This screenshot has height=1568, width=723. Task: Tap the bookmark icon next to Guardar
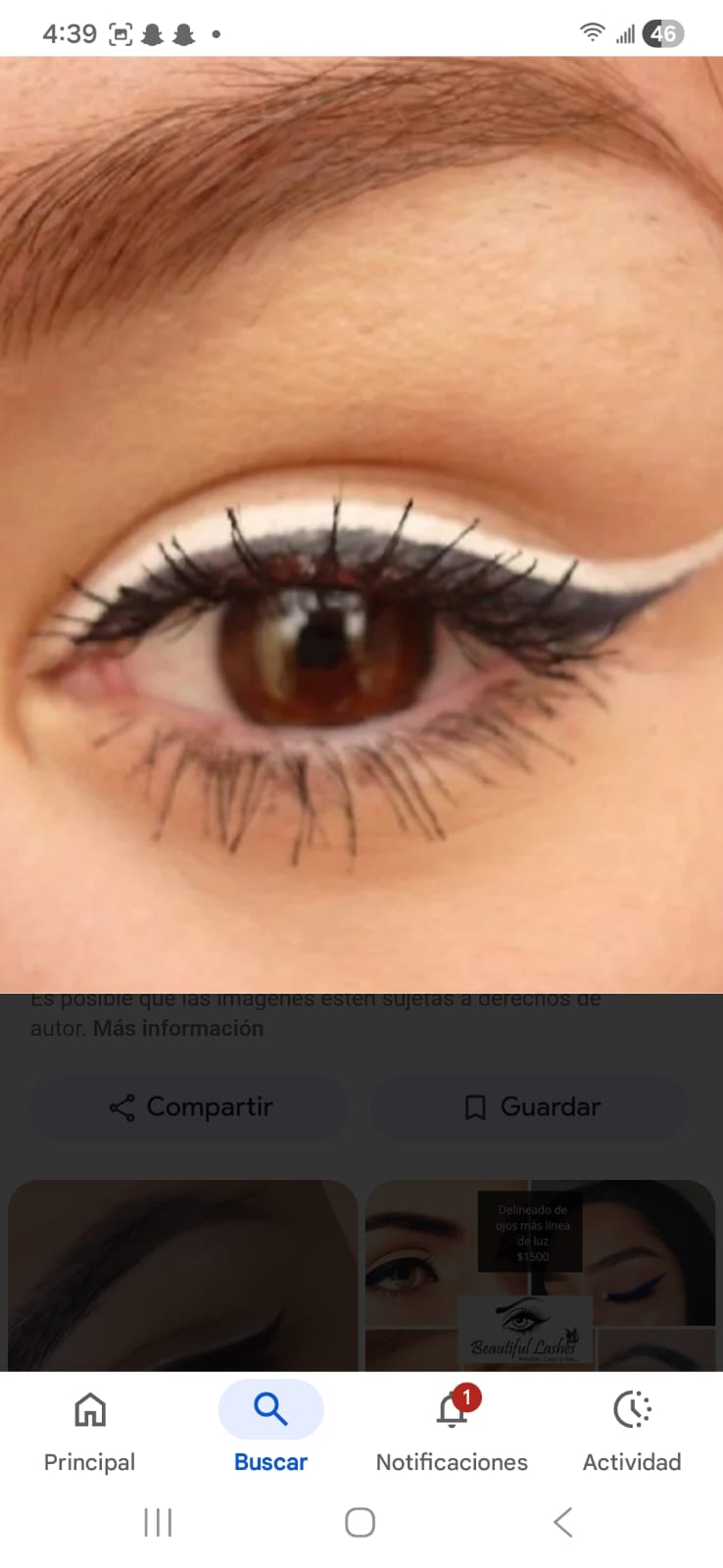tap(475, 1107)
